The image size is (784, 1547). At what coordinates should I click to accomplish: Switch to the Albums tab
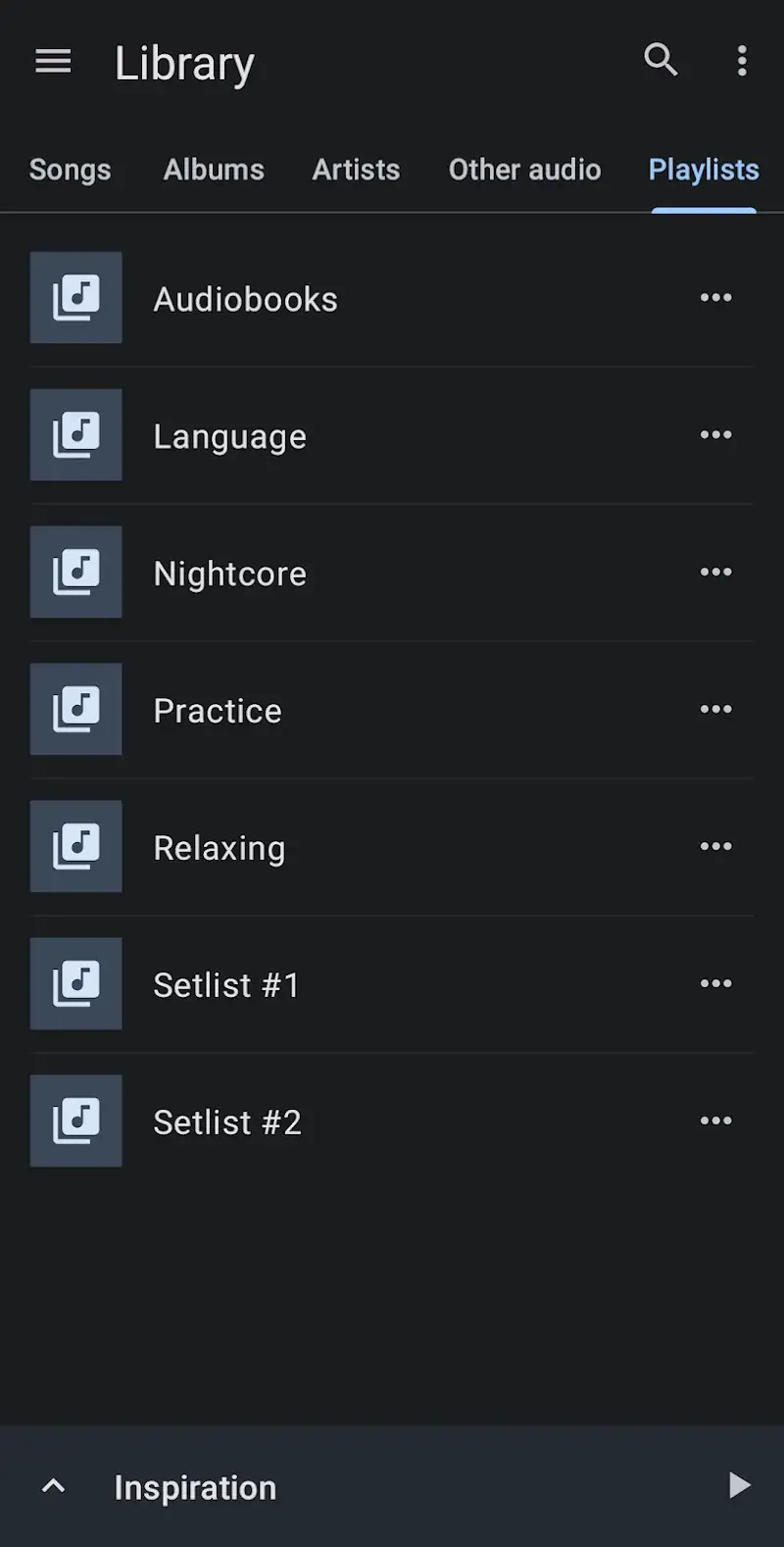[x=213, y=170]
